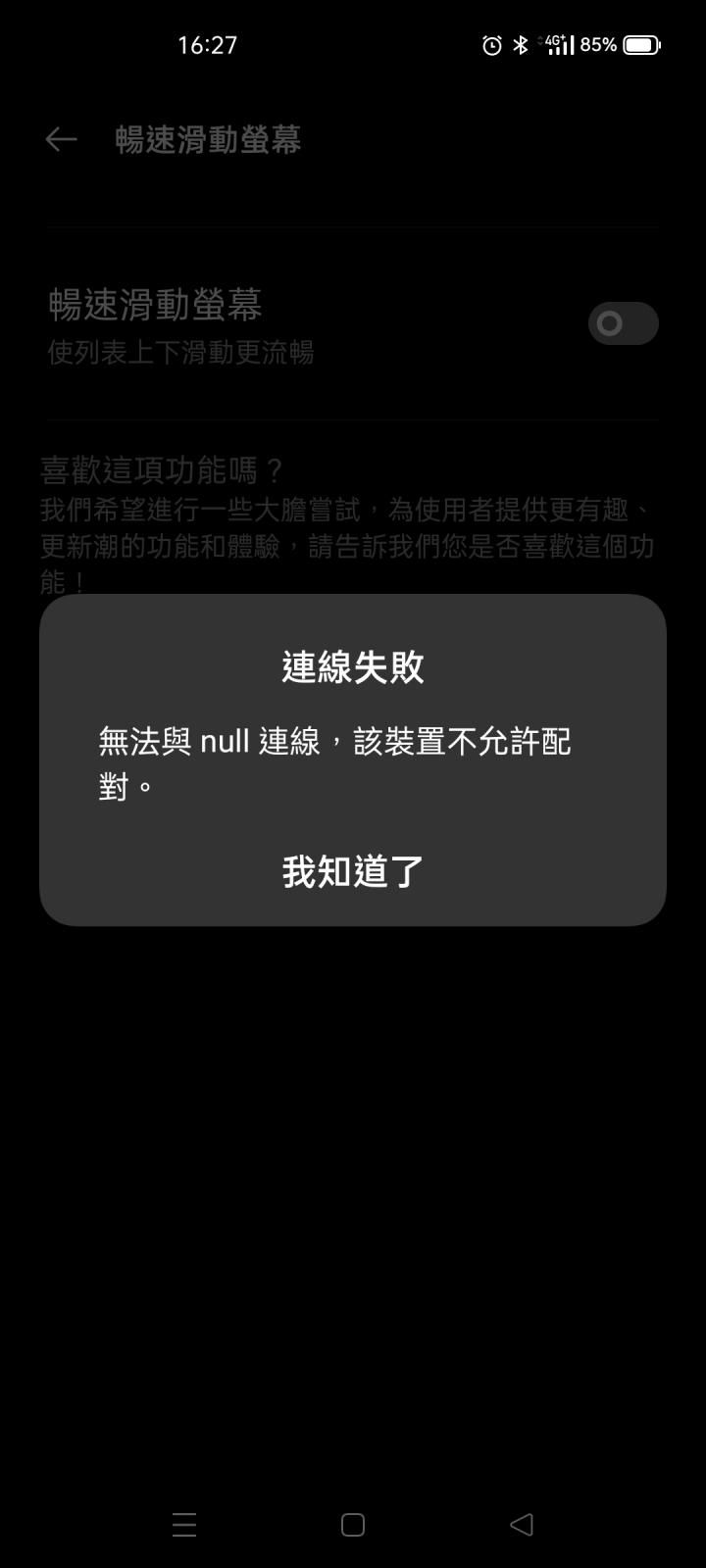The image size is (706, 1568).
Task: Toggle the 暢速滑動螢幕 switch
Action: point(623,323)
